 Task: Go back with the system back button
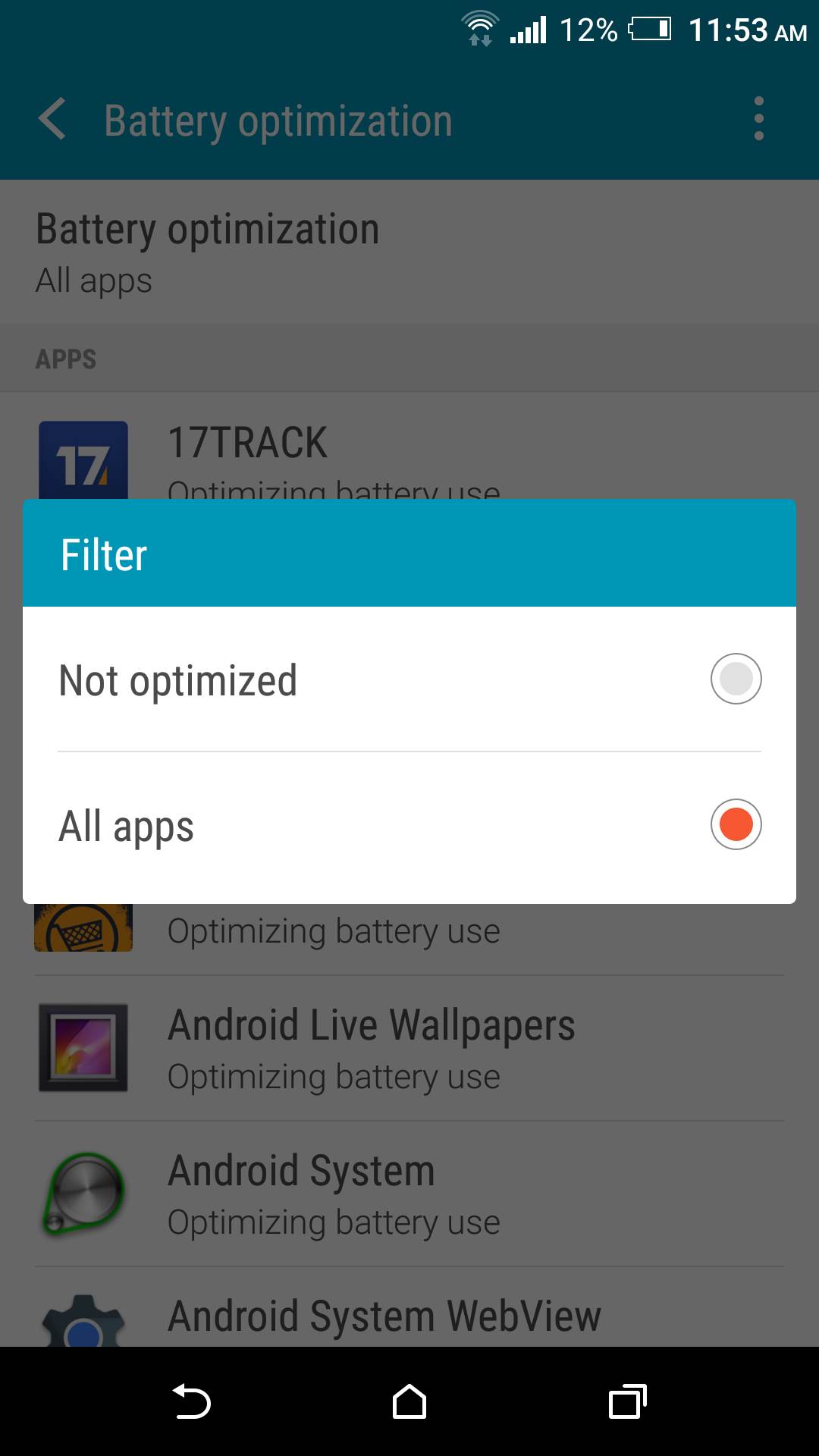coord(191,1401)
